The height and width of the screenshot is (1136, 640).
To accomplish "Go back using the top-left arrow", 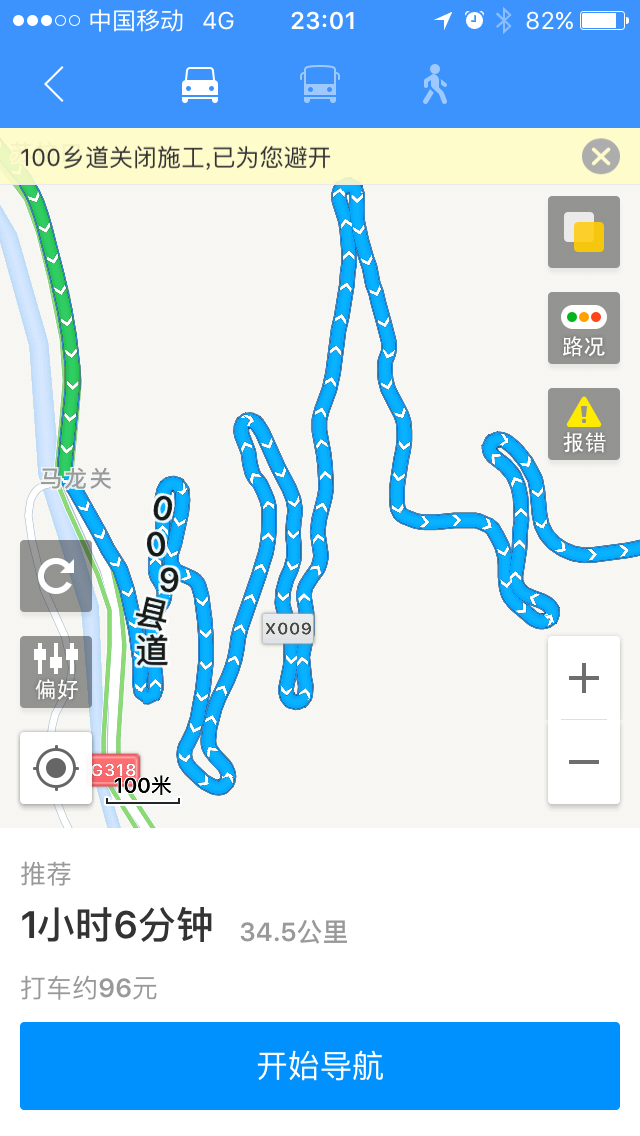I will click(54, 85).
